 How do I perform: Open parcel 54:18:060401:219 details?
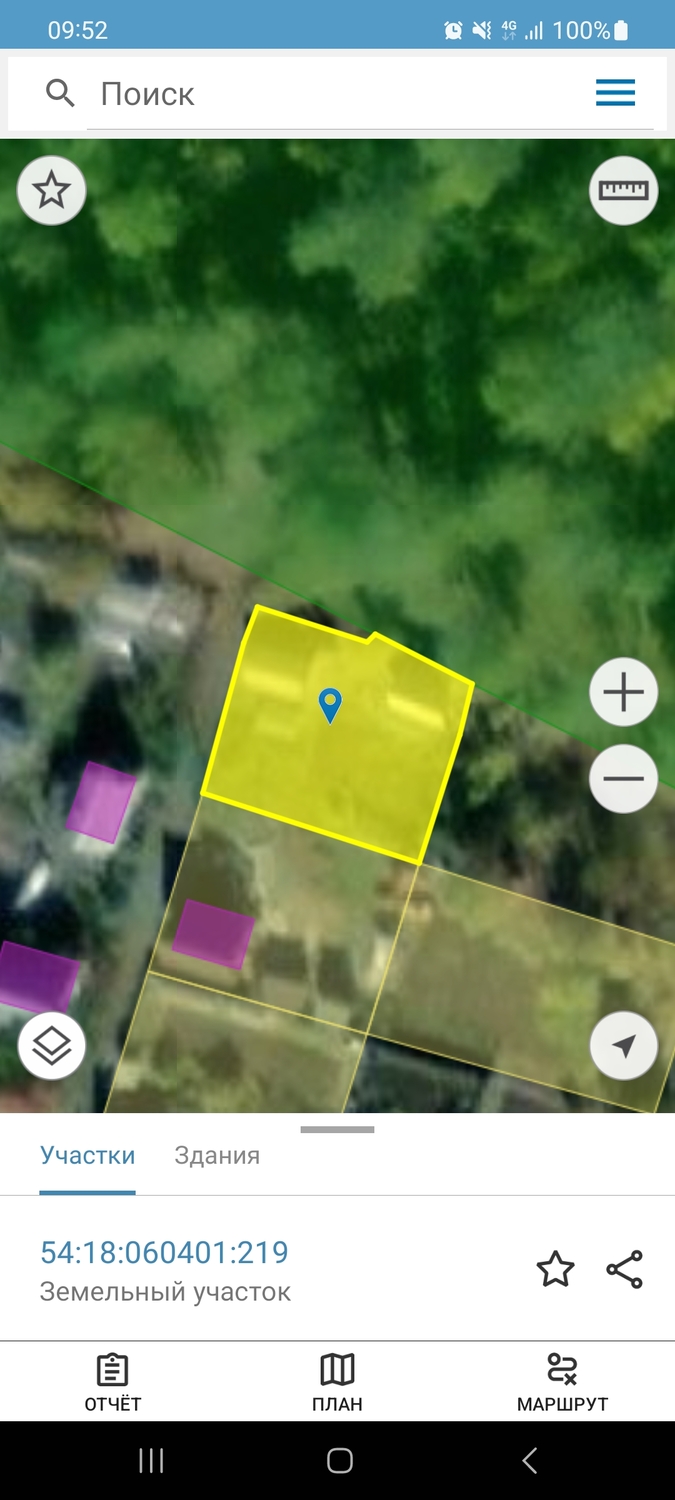(x=164, y=1252)
